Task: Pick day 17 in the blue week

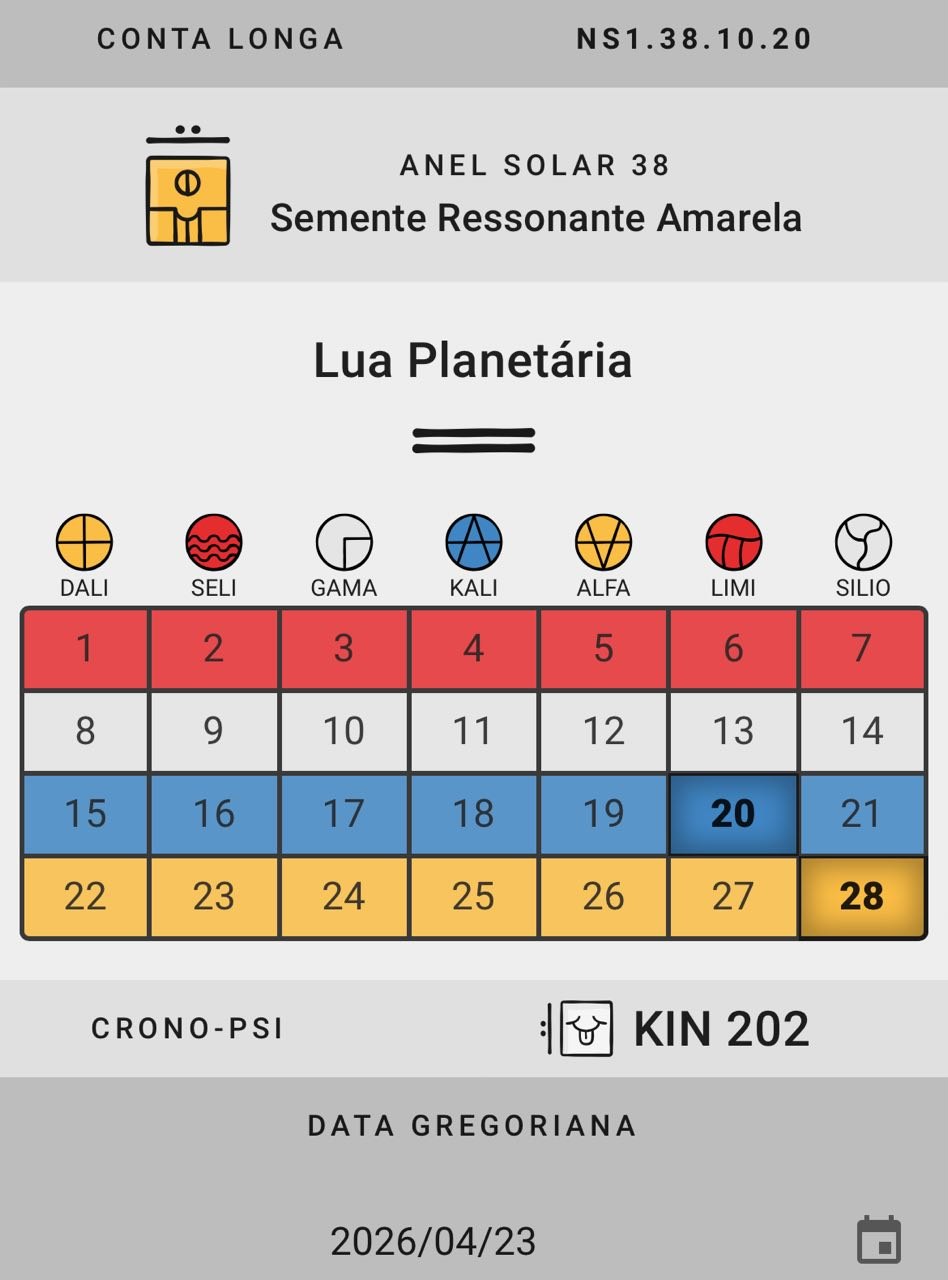Action: pyautogui.click(x=343, y=814)
